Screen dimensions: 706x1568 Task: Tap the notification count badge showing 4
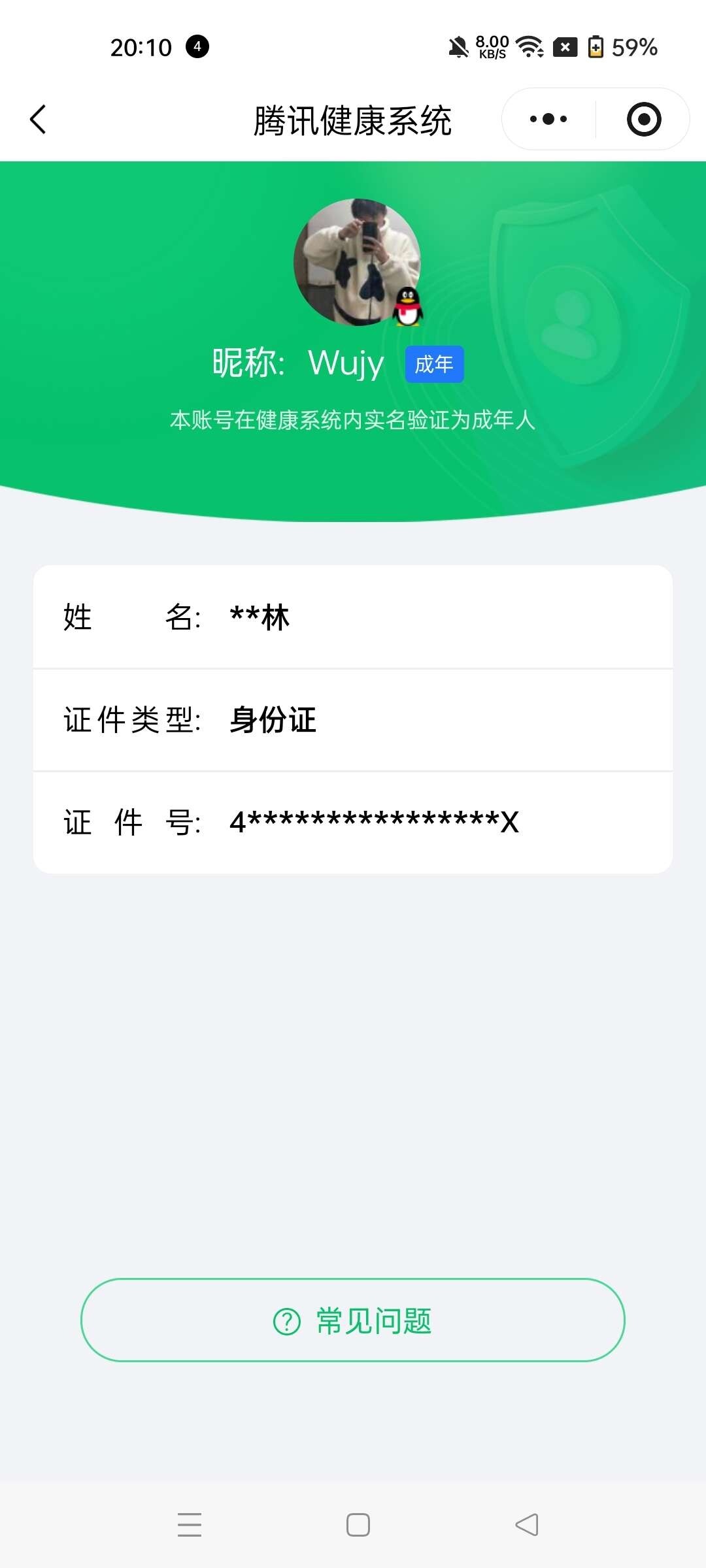click(x=197, y=47)
